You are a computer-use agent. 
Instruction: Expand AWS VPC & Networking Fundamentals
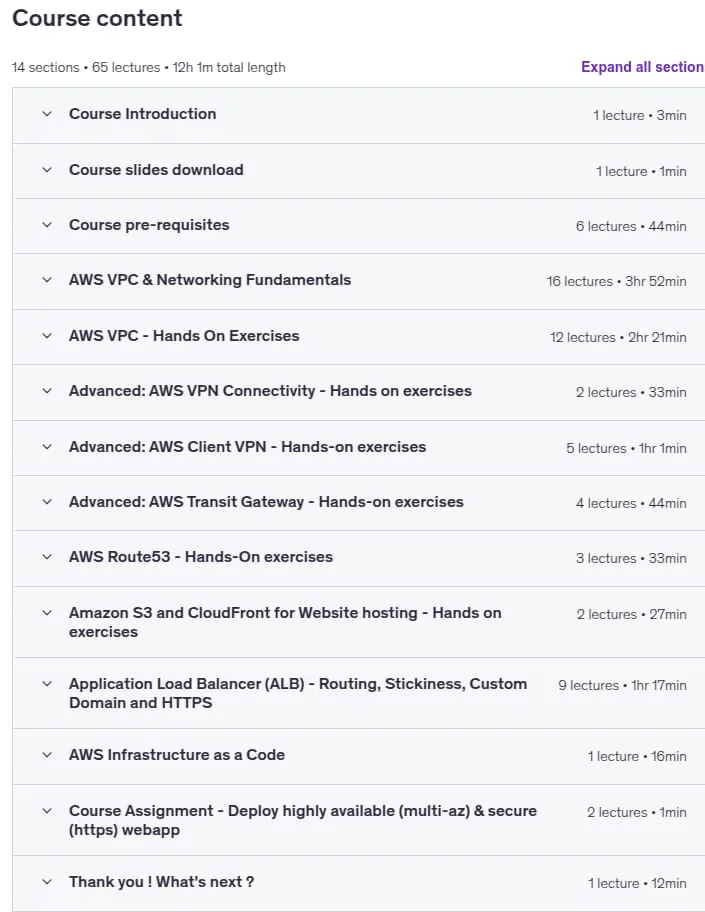(x=358, y=282)
